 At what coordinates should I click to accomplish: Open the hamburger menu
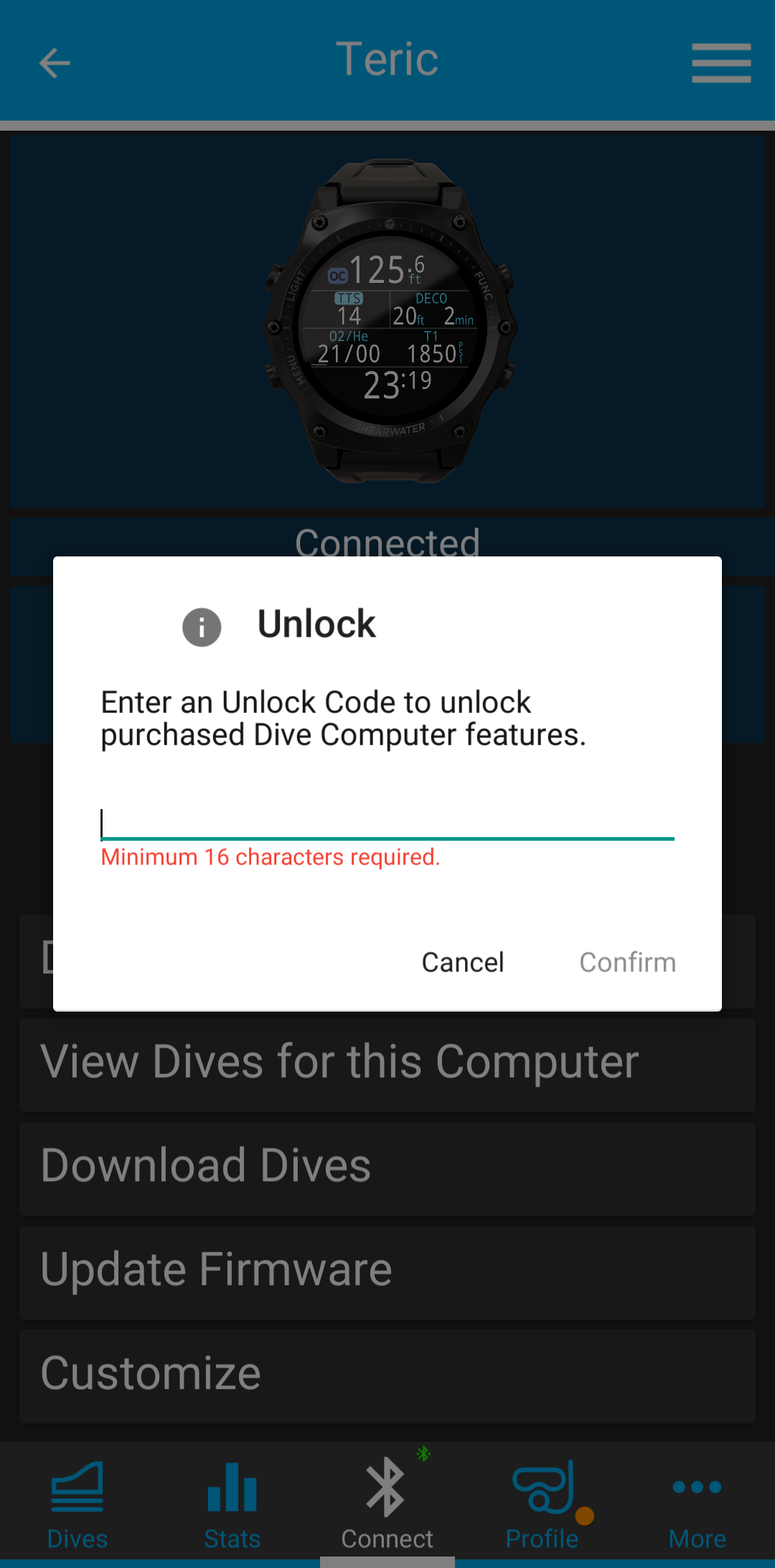click(720, 62)
